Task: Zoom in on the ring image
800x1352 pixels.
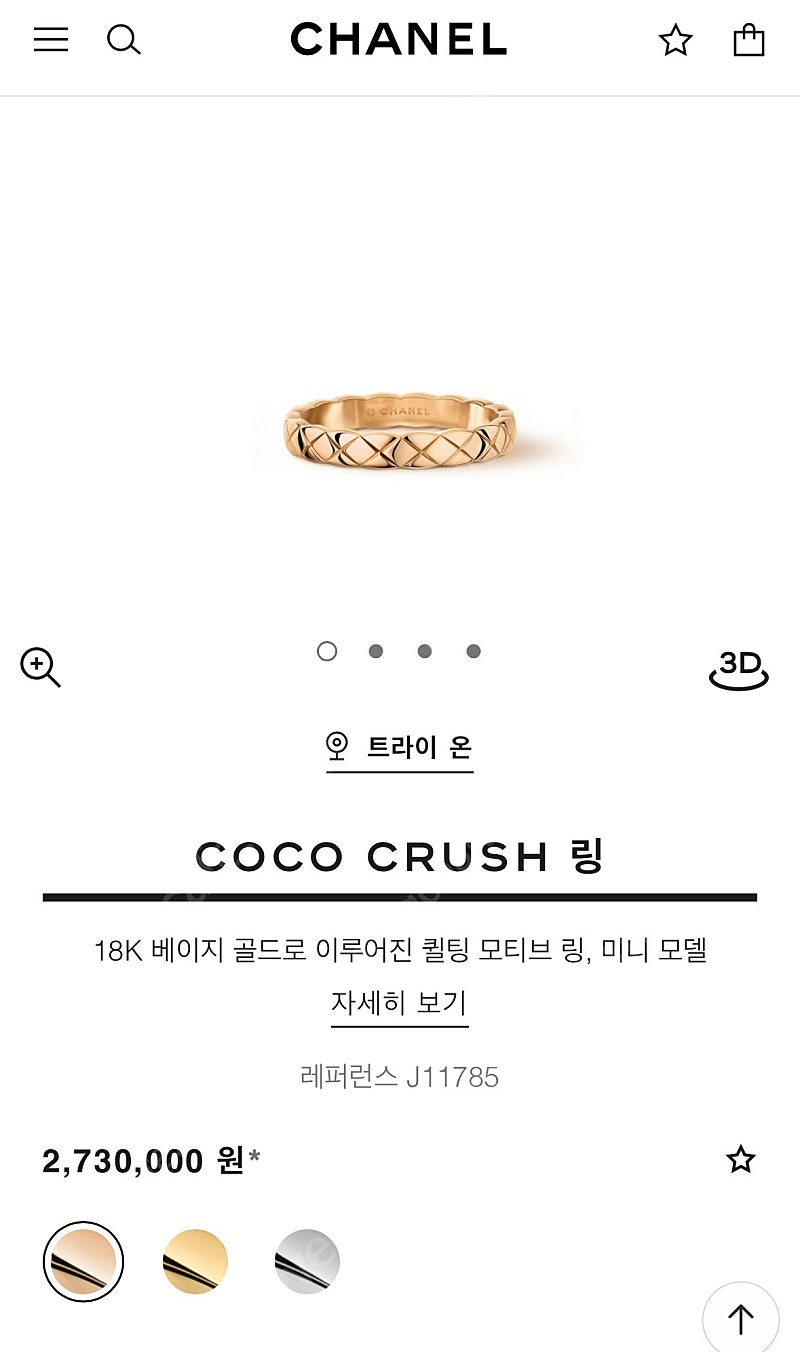Action: 41,668
